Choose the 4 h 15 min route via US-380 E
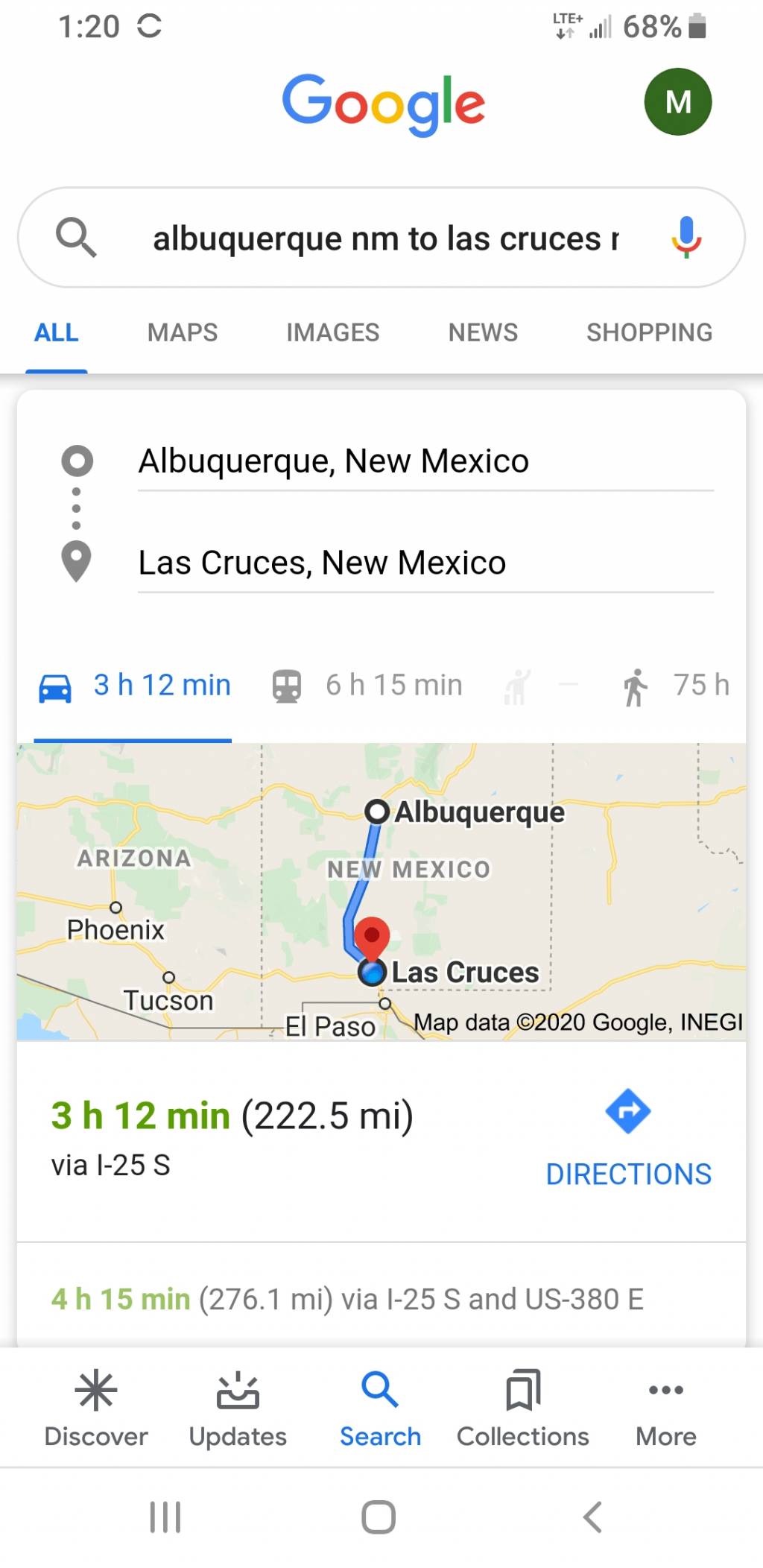Viewport: 763px width, 1568px height. [347, 1299]
